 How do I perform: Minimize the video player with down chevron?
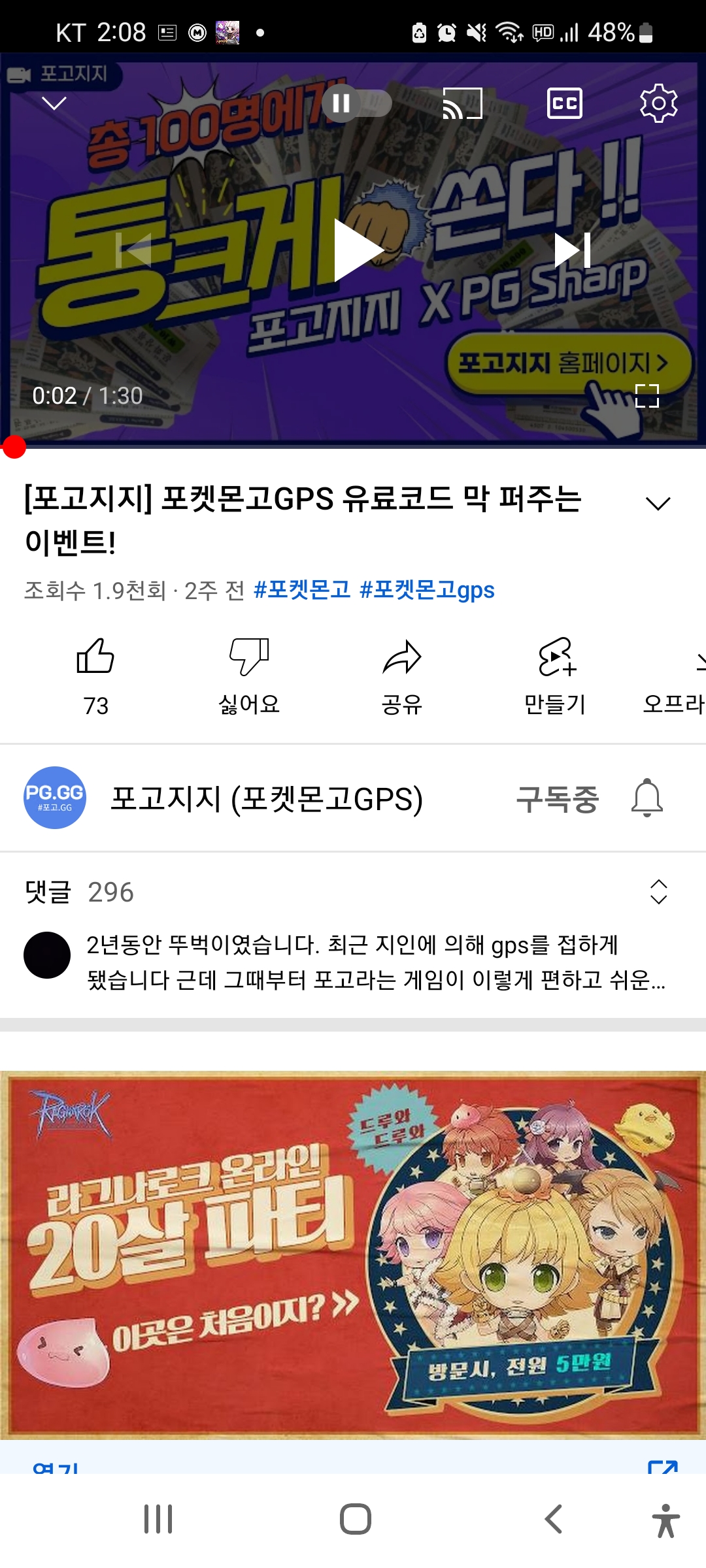(54, 103)
